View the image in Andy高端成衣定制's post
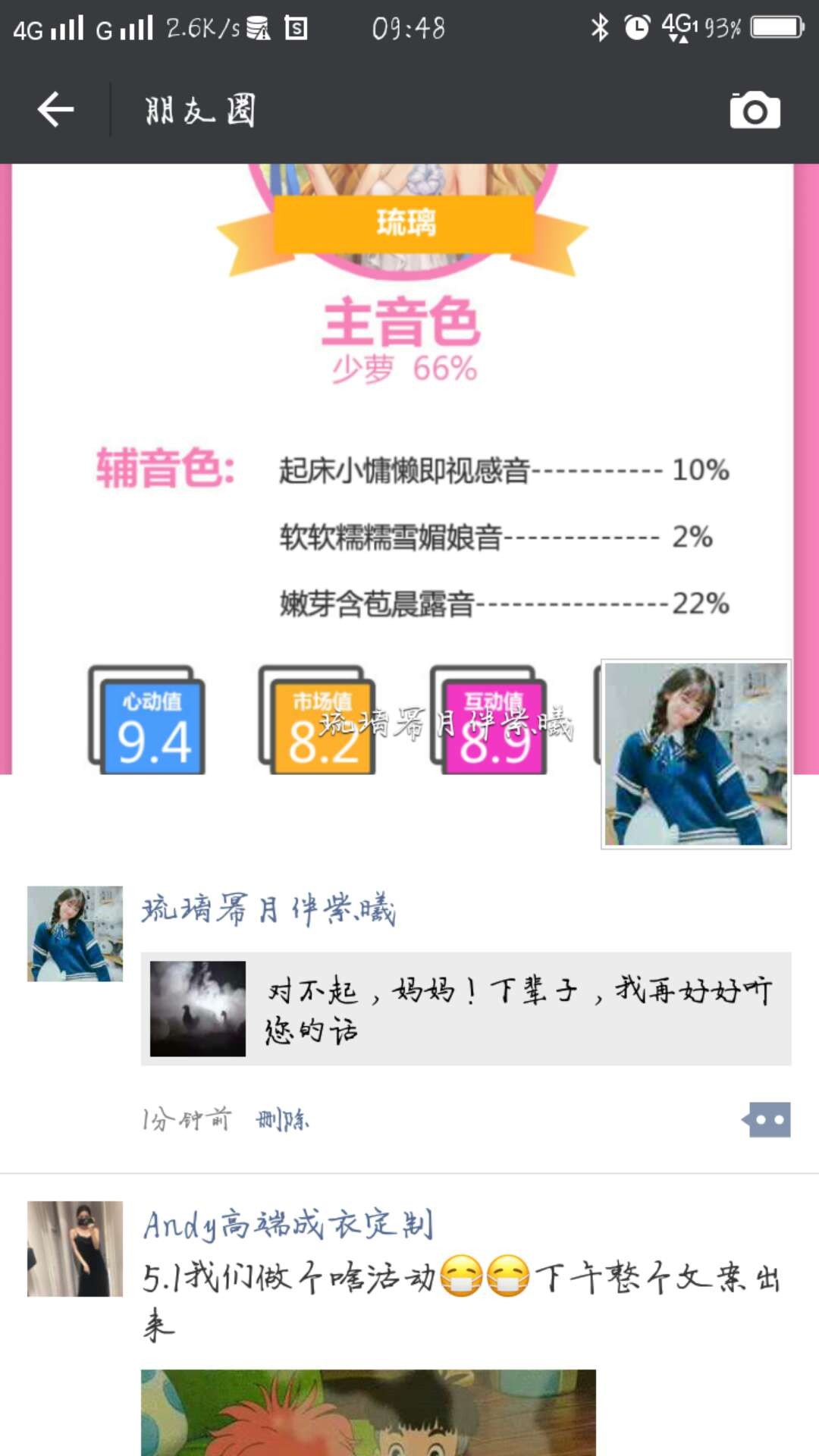819x1456 pixels. click(x=368, y=1412)
